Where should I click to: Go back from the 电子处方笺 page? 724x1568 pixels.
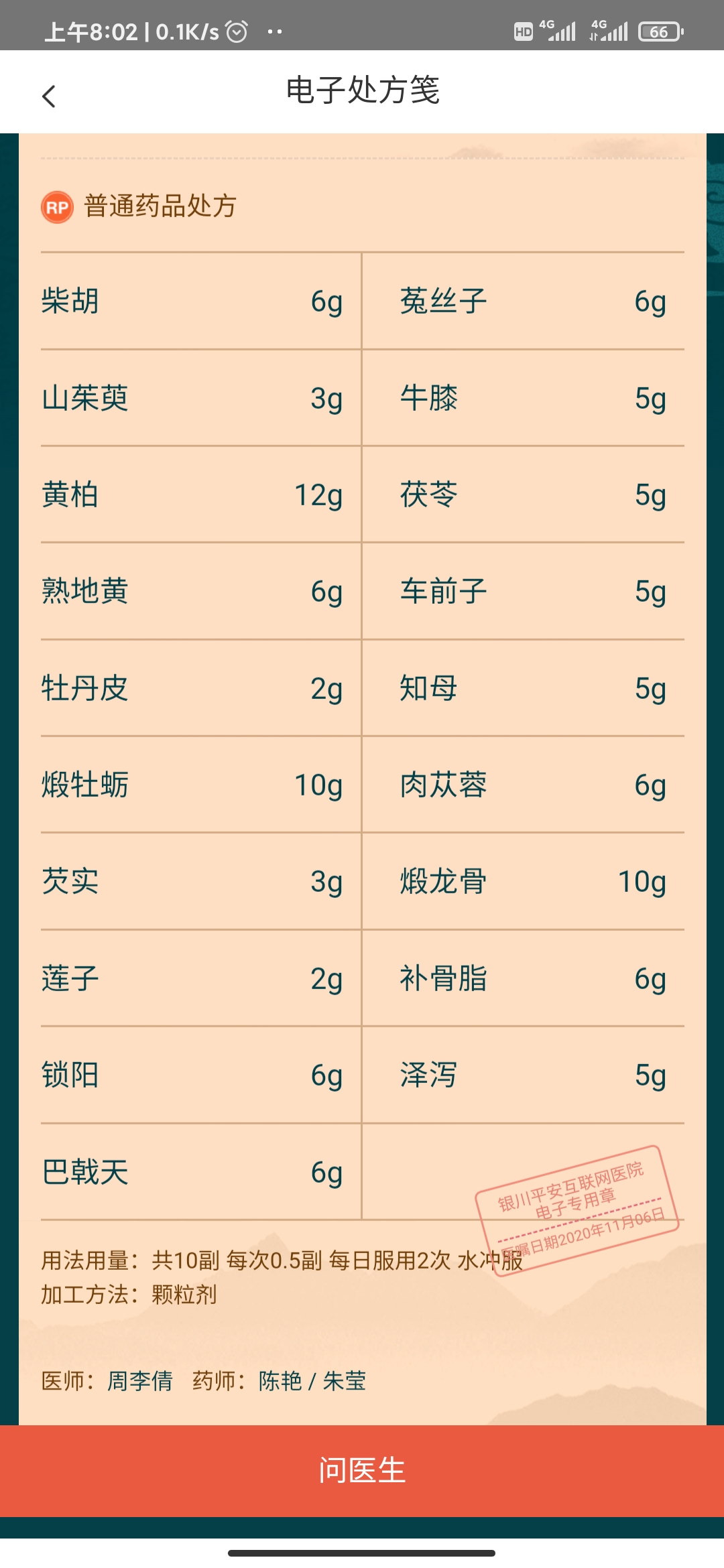click(x=49, y=96)
